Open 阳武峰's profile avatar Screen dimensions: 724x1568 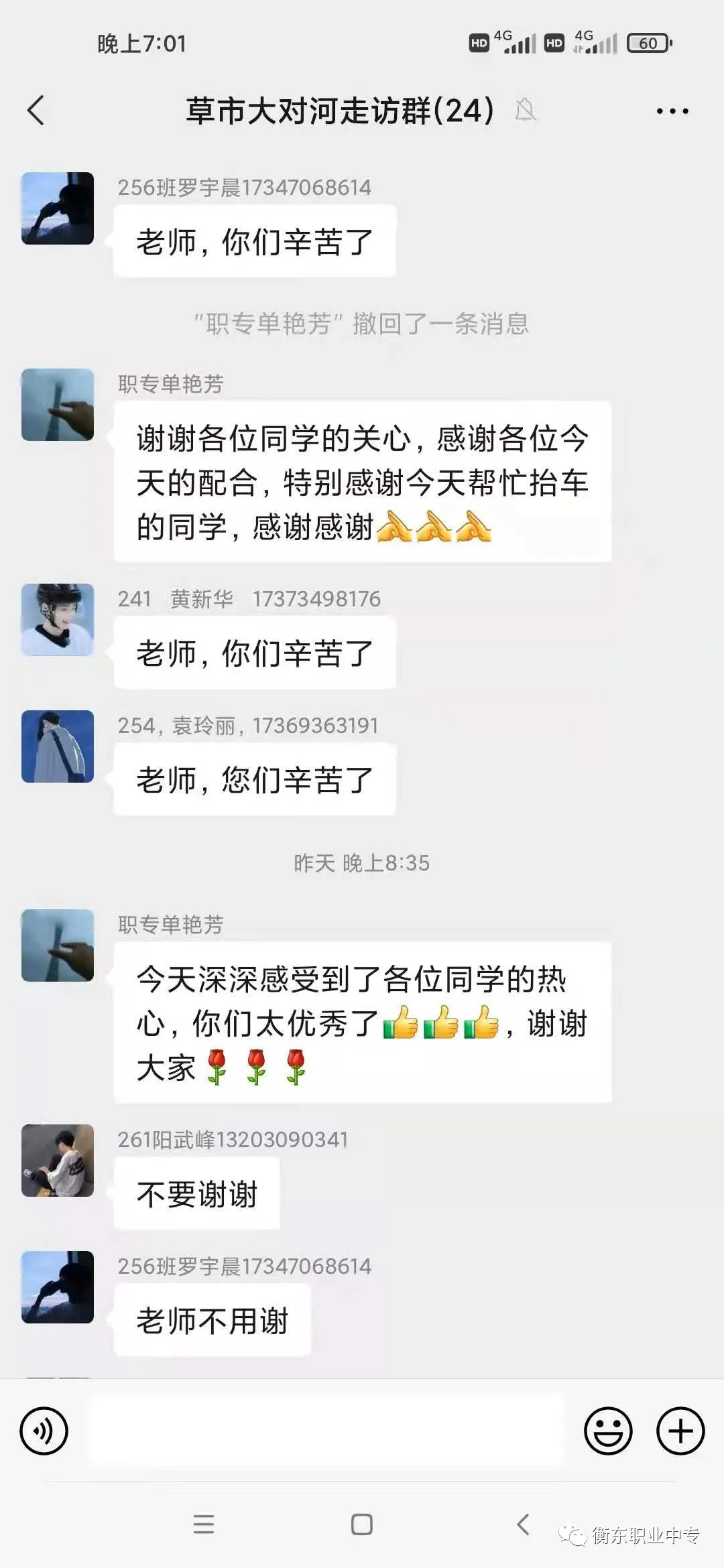tap(58, 1160)
